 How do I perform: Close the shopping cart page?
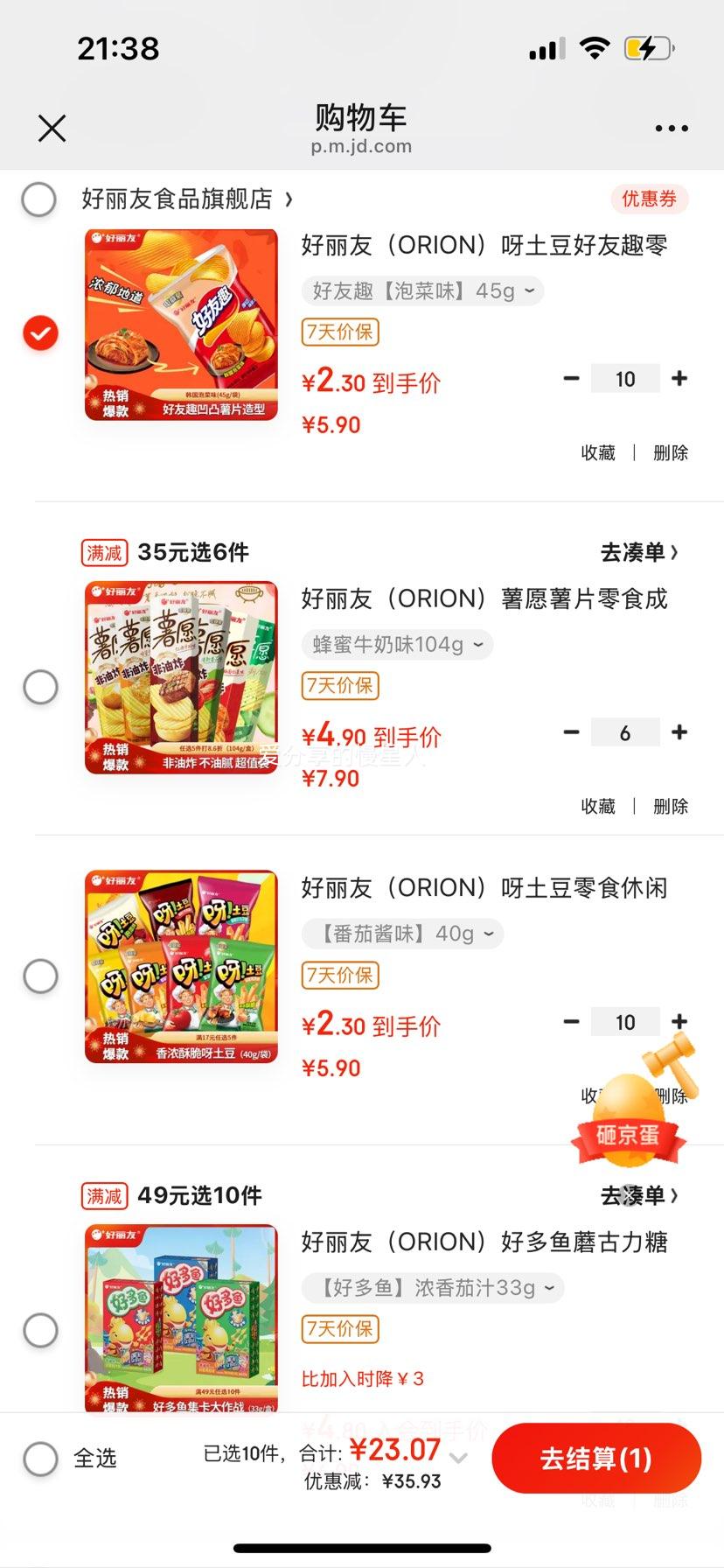coord(52,127)
